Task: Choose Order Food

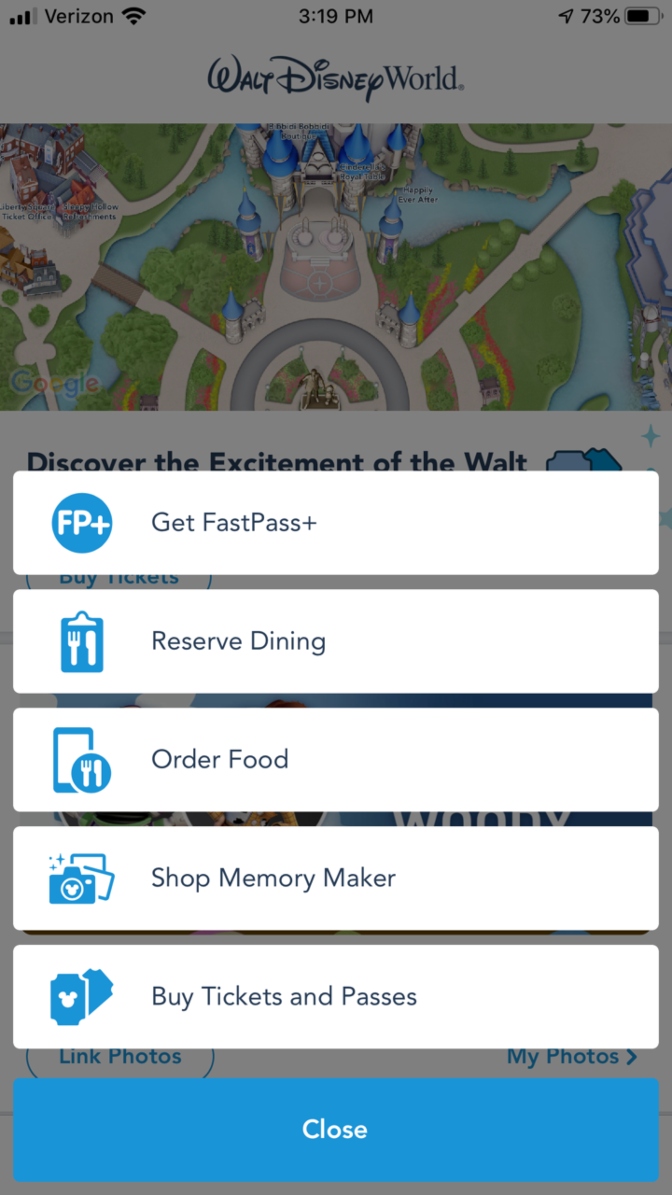Action: 335,760
